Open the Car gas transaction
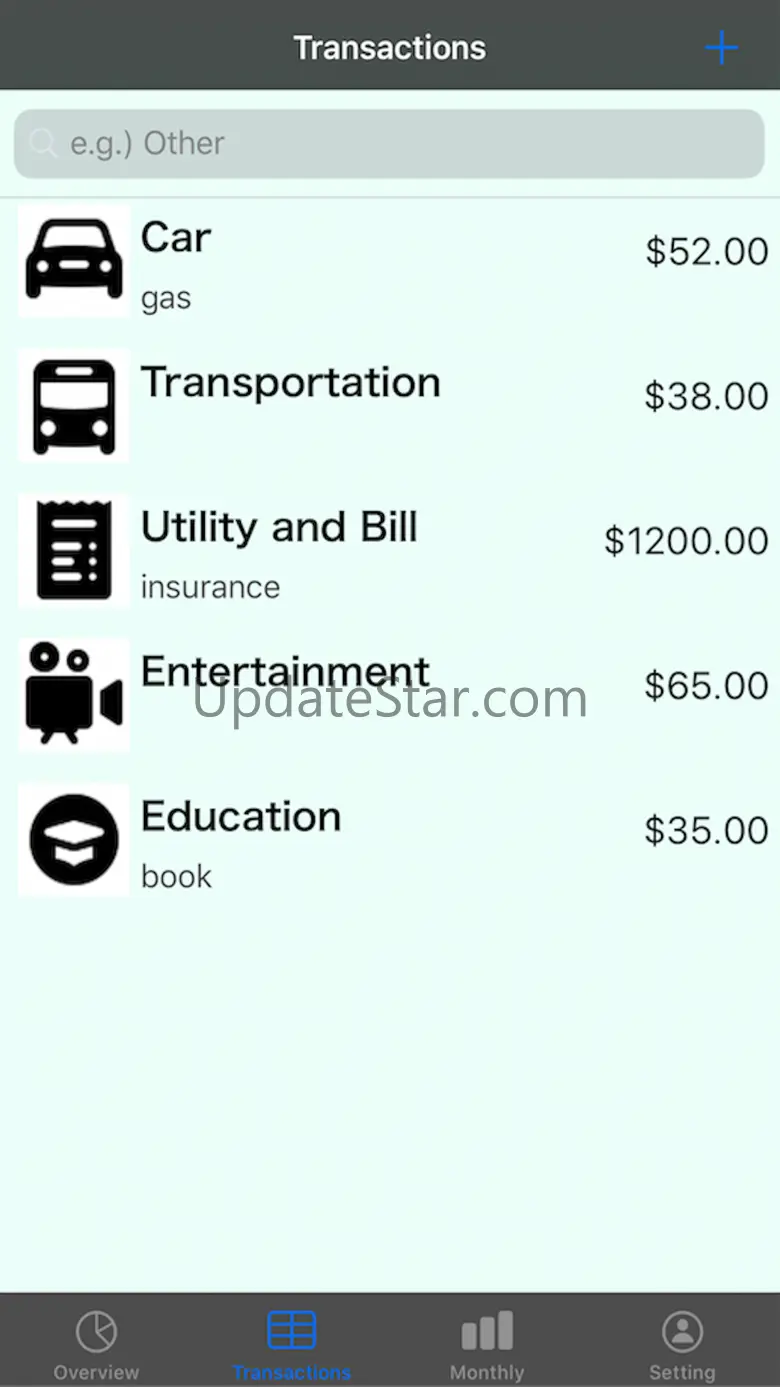The image size is (780, 1387). click(x=390, y=262)
